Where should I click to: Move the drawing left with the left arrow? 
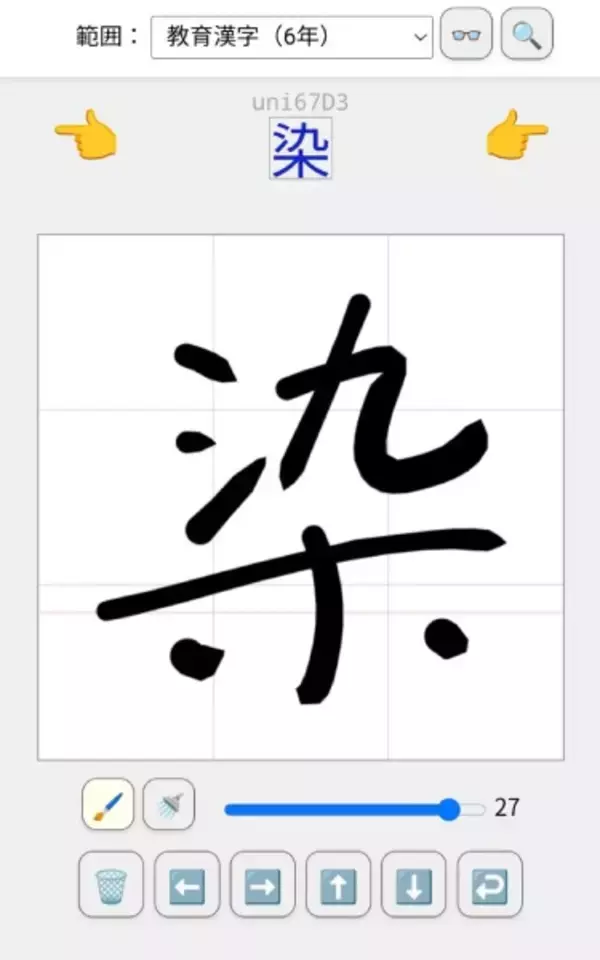pyautogui.click(x=187, y=885)
